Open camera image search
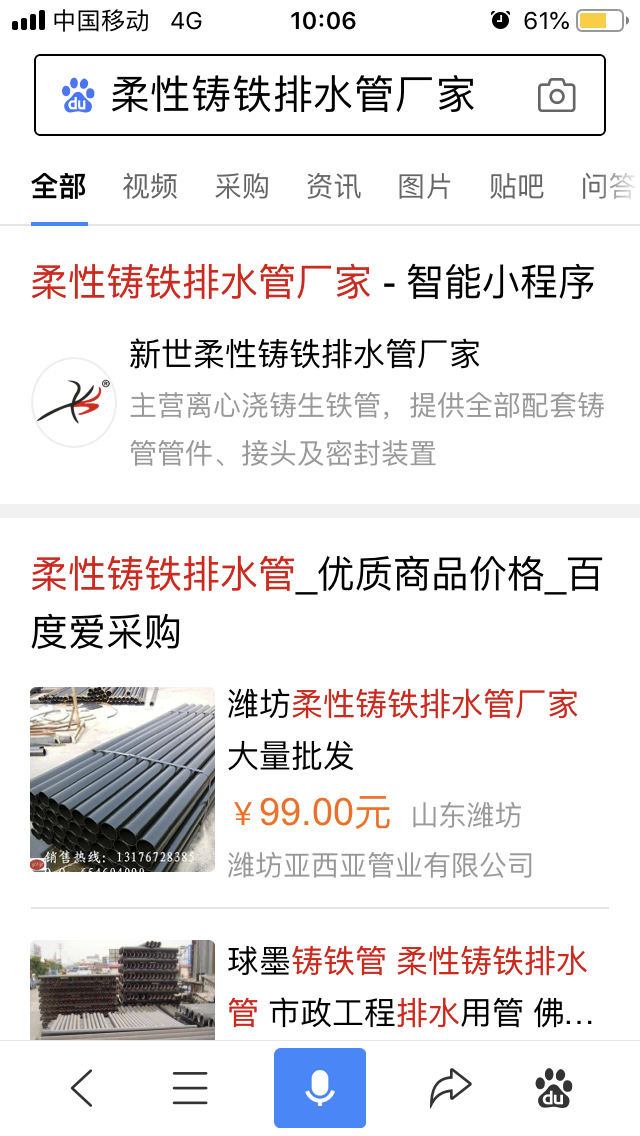Viewport: 640px width, 1136px height. coord(556,96)
